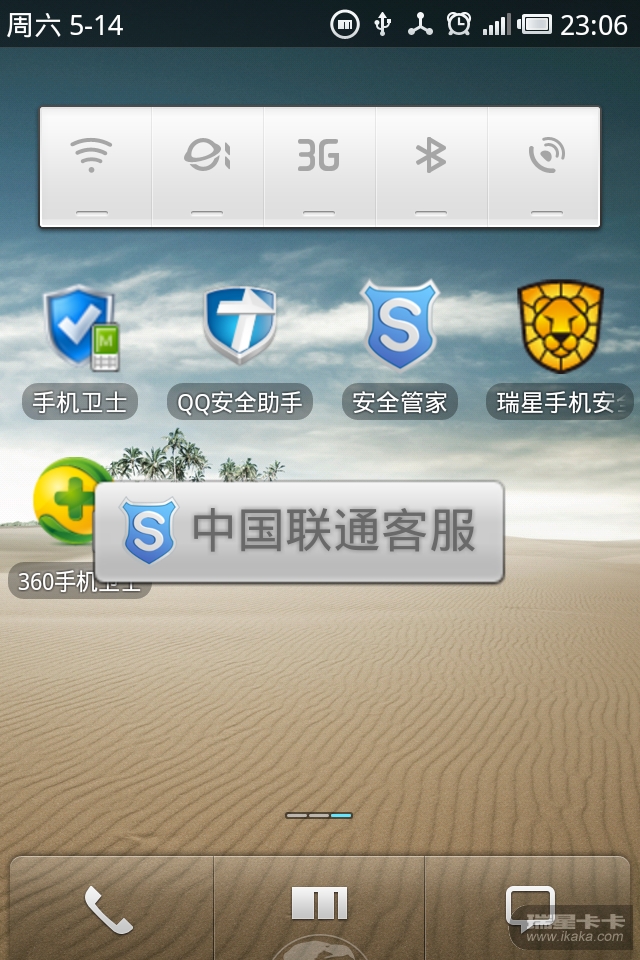Open the 手机卫士 app
This screenshot has width=640, height=960.
[80, 330]
